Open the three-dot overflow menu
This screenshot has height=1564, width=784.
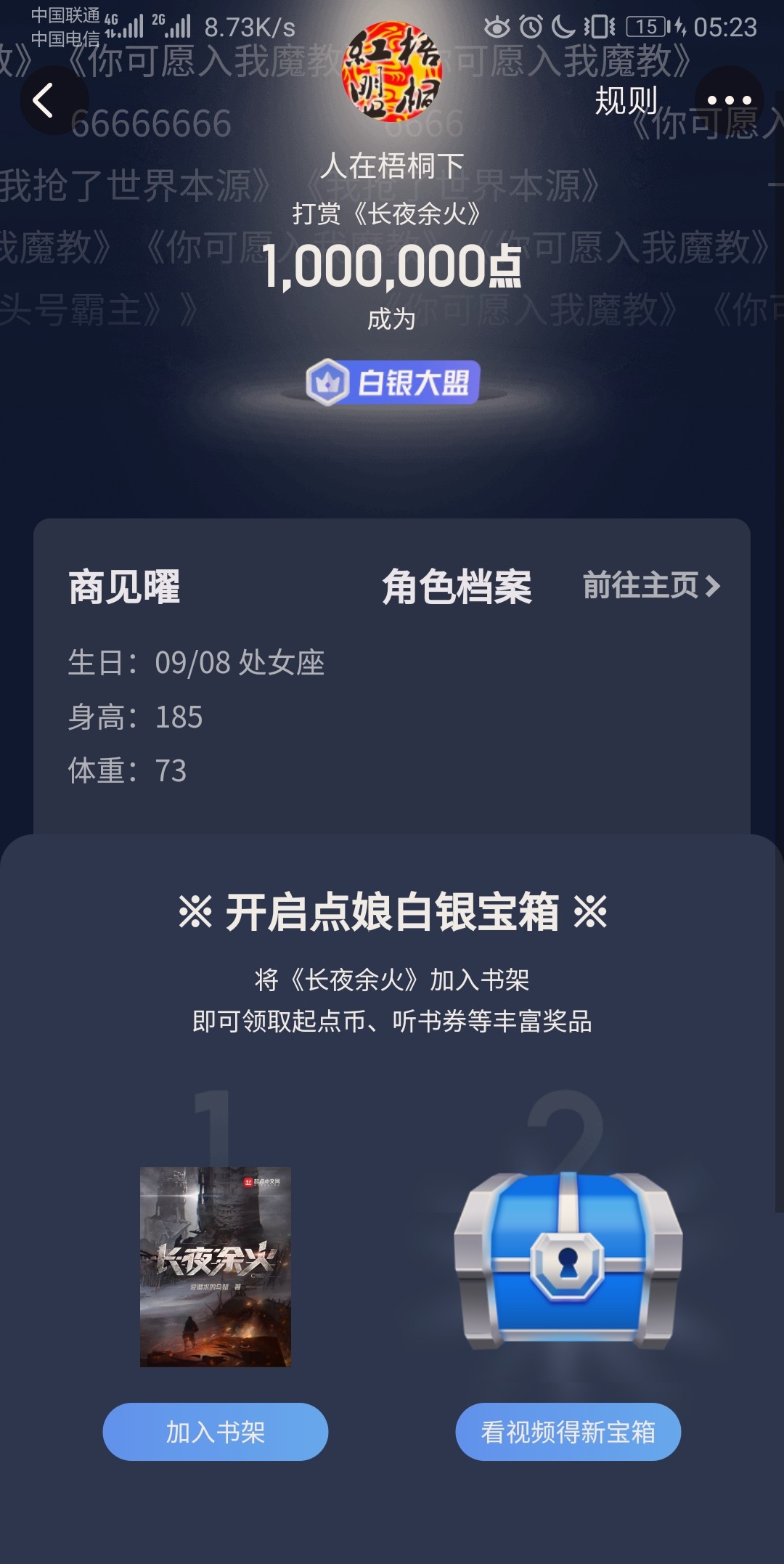729,100
